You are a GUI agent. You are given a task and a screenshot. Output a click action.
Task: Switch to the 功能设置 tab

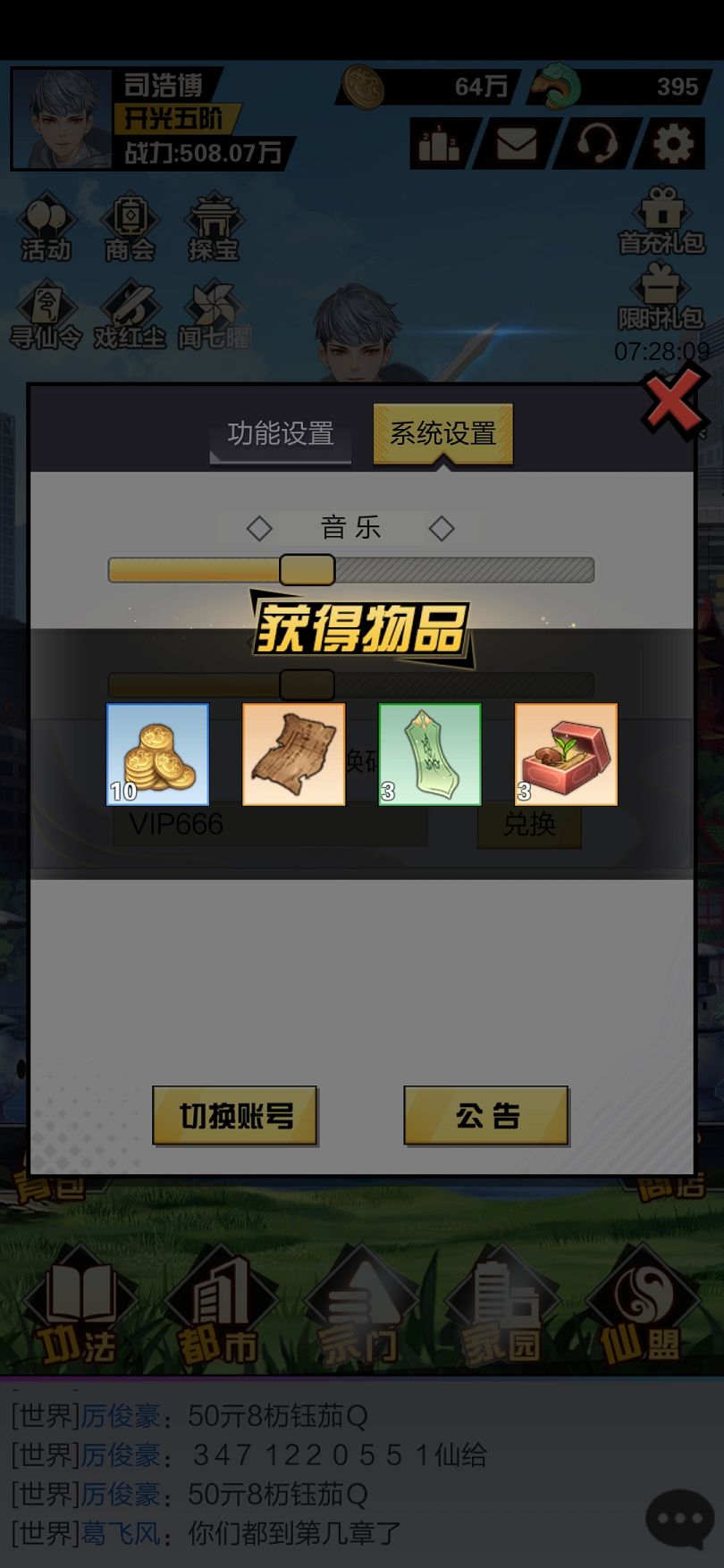281,434
